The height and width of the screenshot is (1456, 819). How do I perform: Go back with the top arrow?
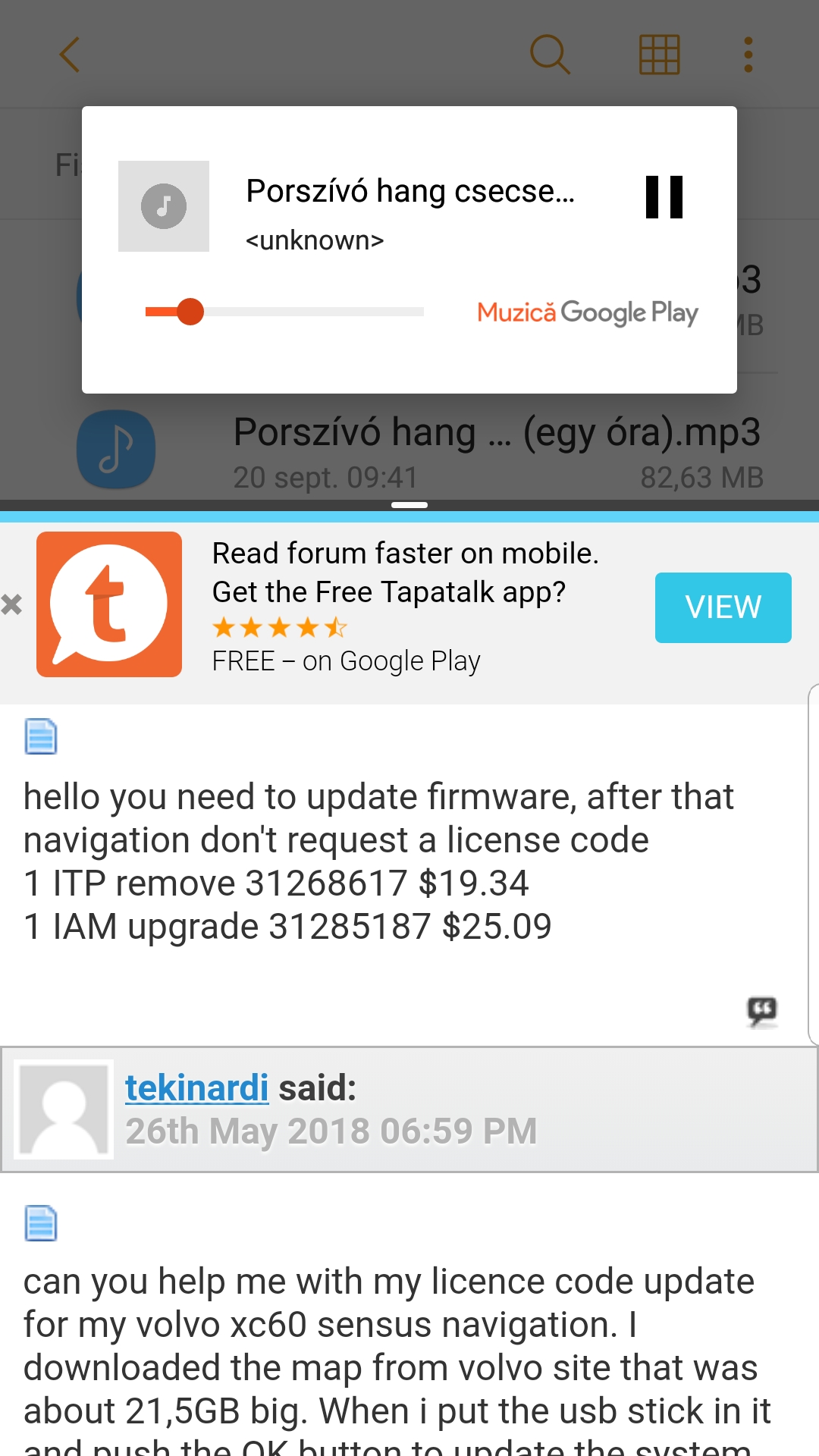pos(70,55)
